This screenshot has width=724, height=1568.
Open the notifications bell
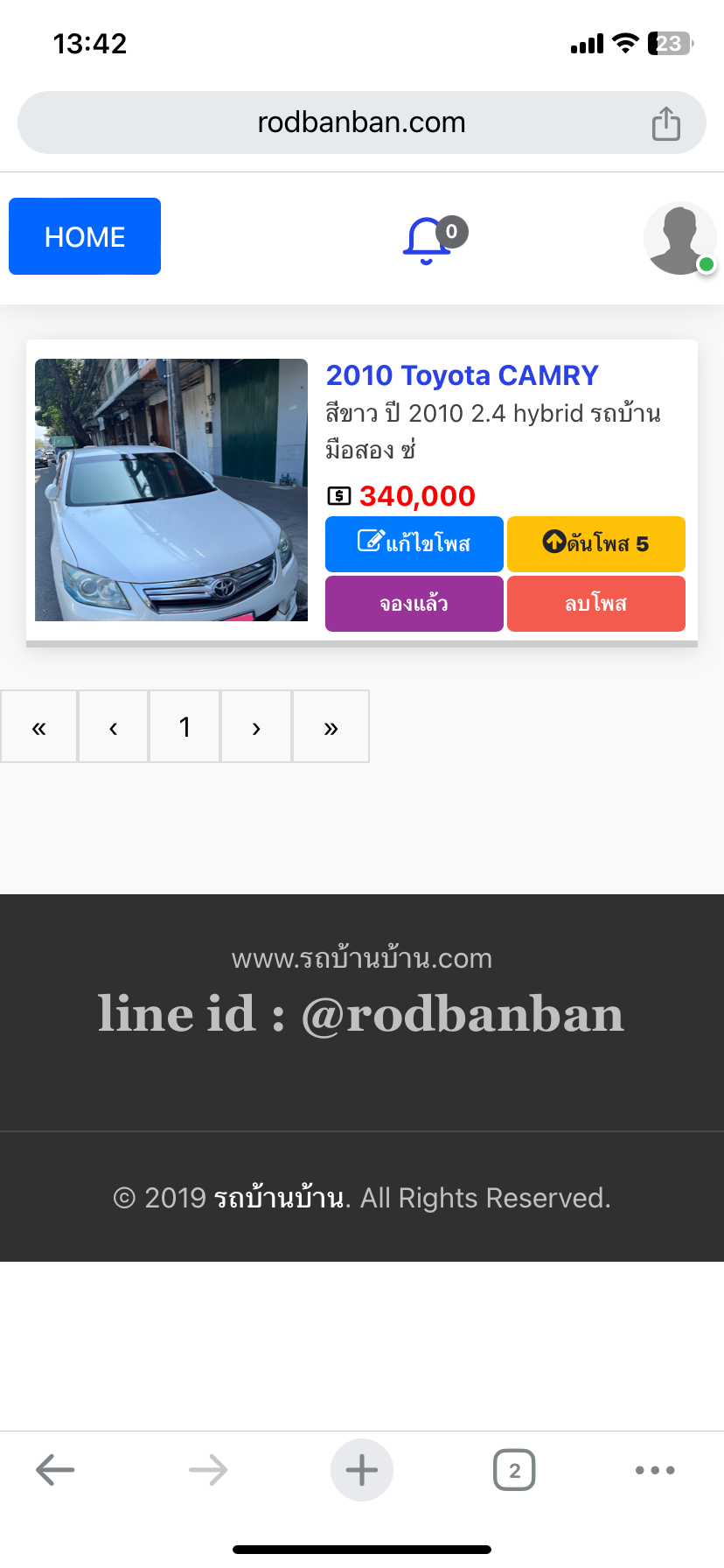point(428,240)
